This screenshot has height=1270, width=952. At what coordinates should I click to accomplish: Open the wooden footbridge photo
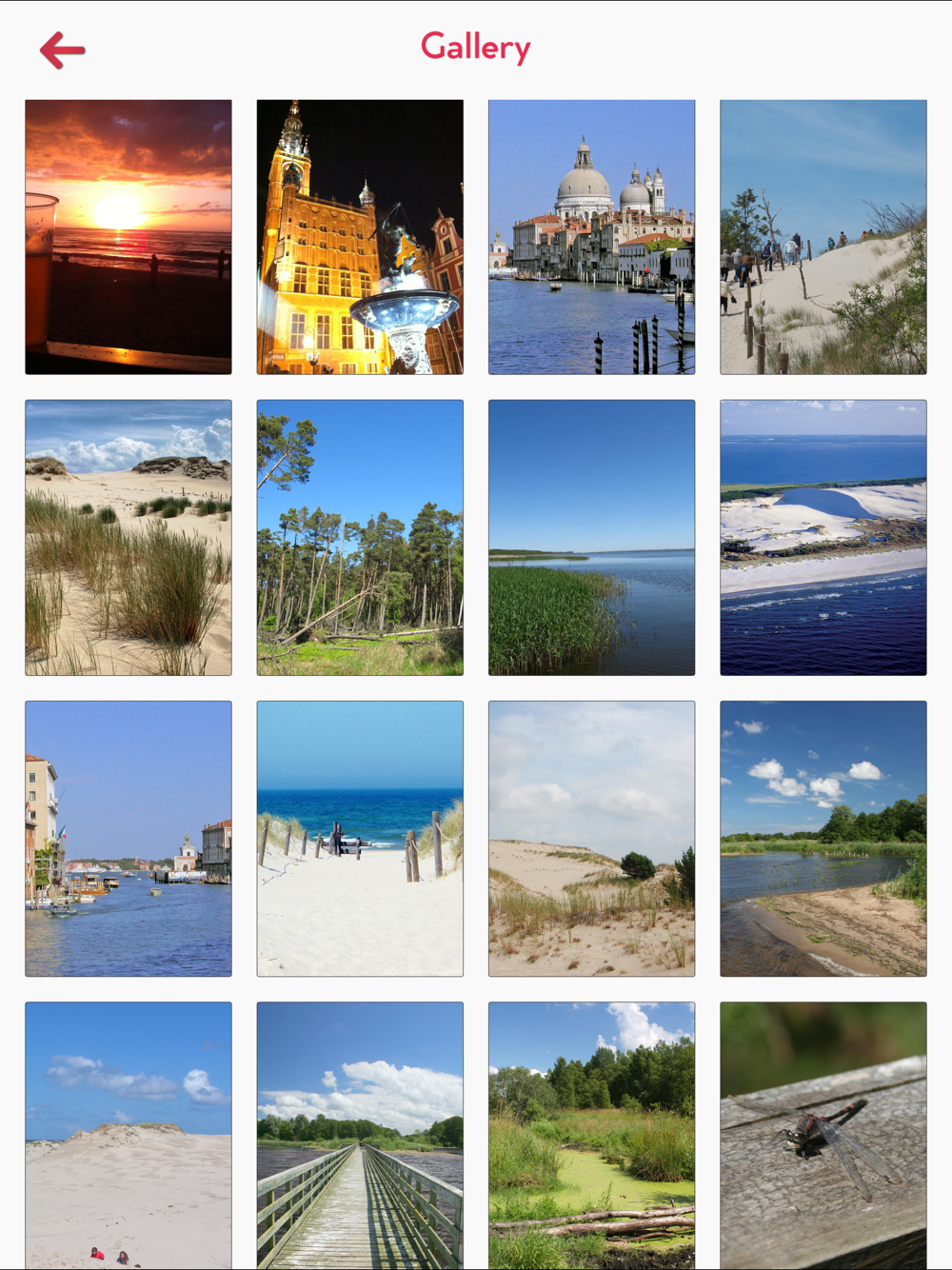(360, 1135)
